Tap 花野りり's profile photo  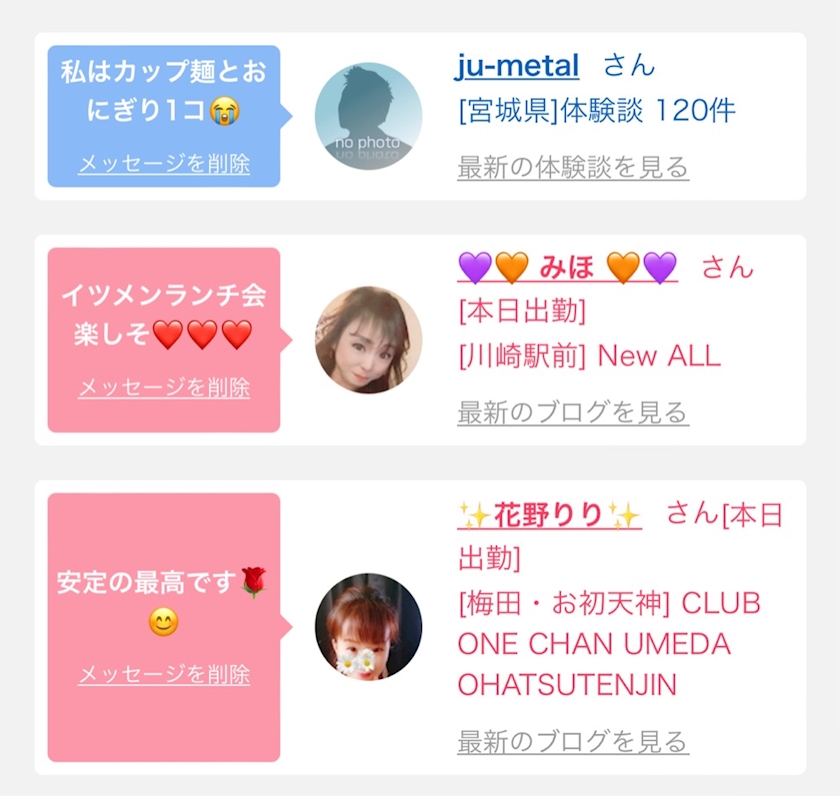tap(368, 627)
